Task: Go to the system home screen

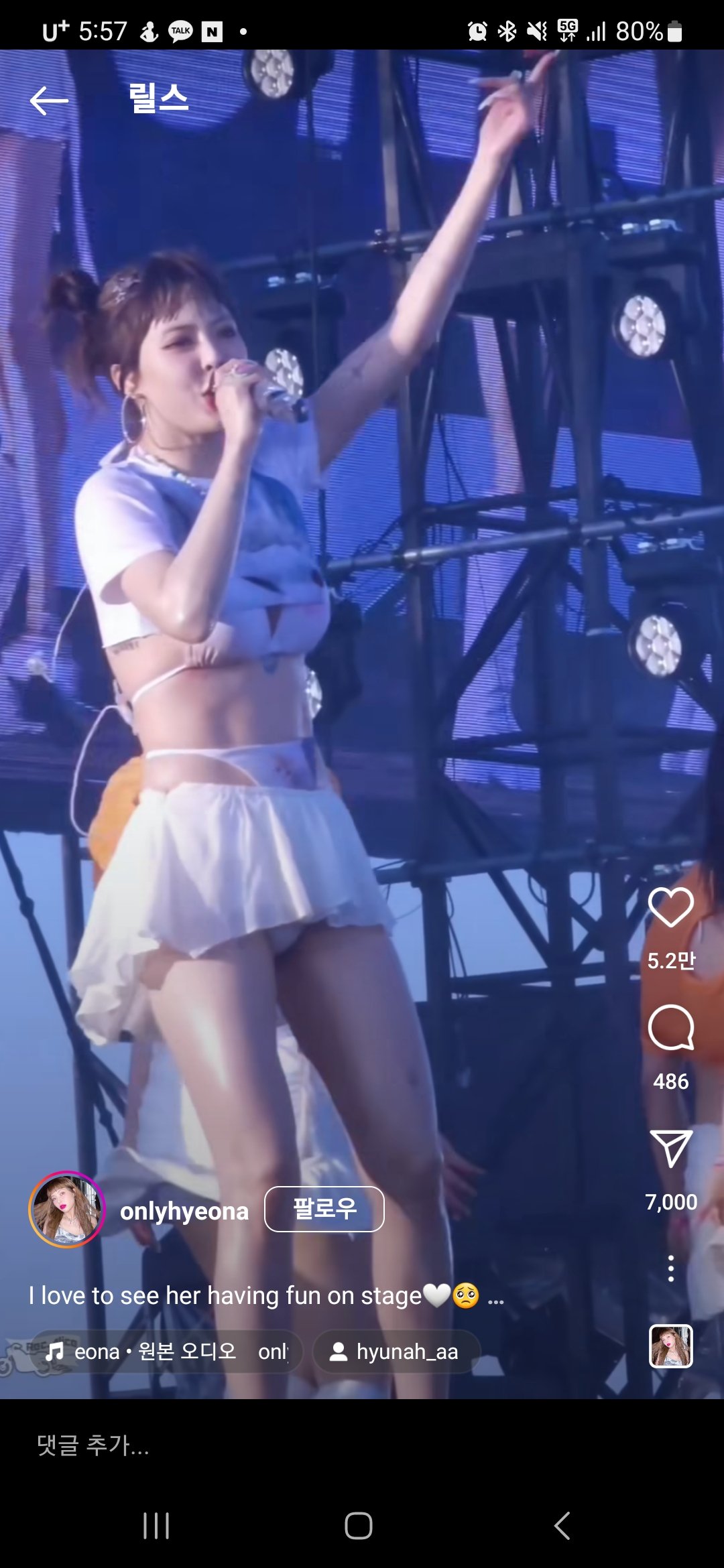Action: (x=359, y=1526)
